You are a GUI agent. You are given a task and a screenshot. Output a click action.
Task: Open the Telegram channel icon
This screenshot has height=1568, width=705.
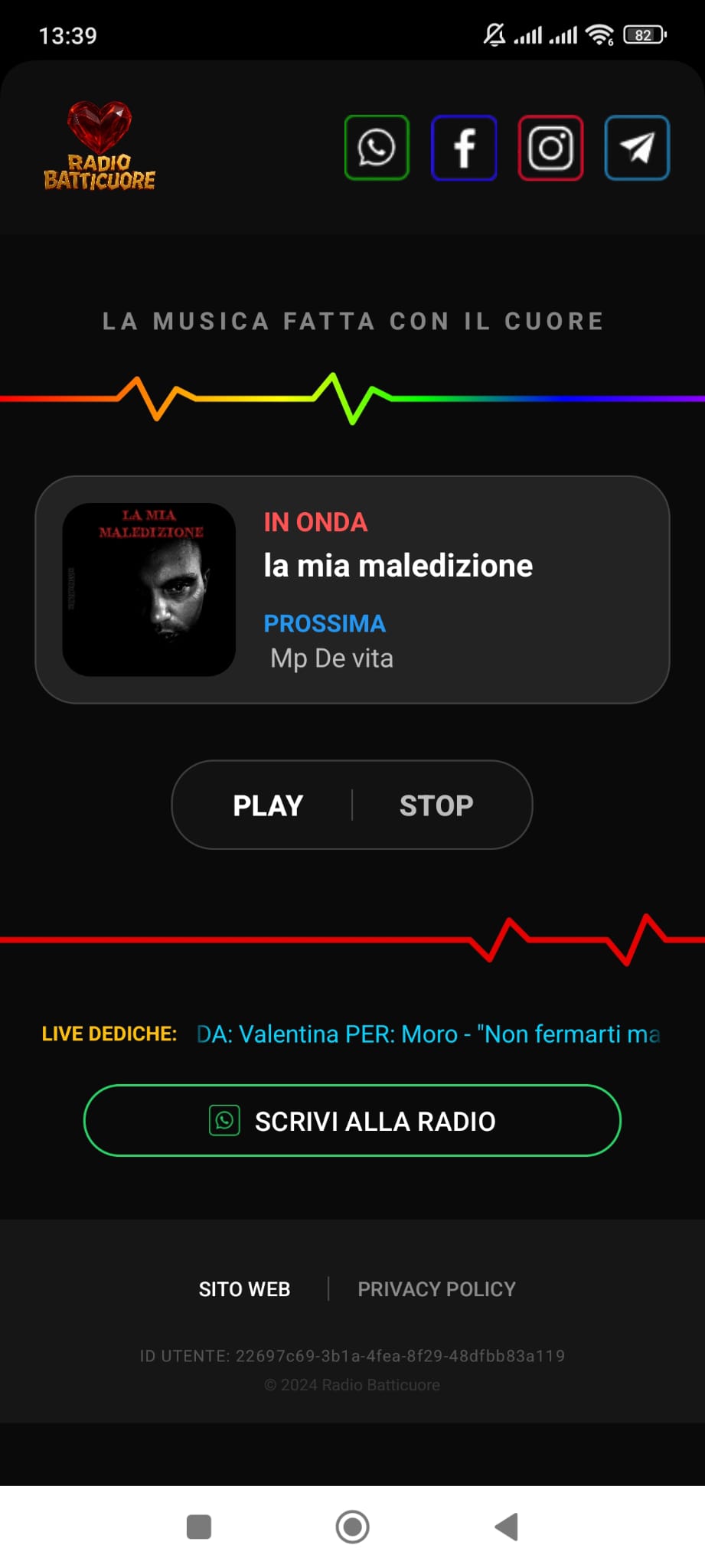(636, 147)
